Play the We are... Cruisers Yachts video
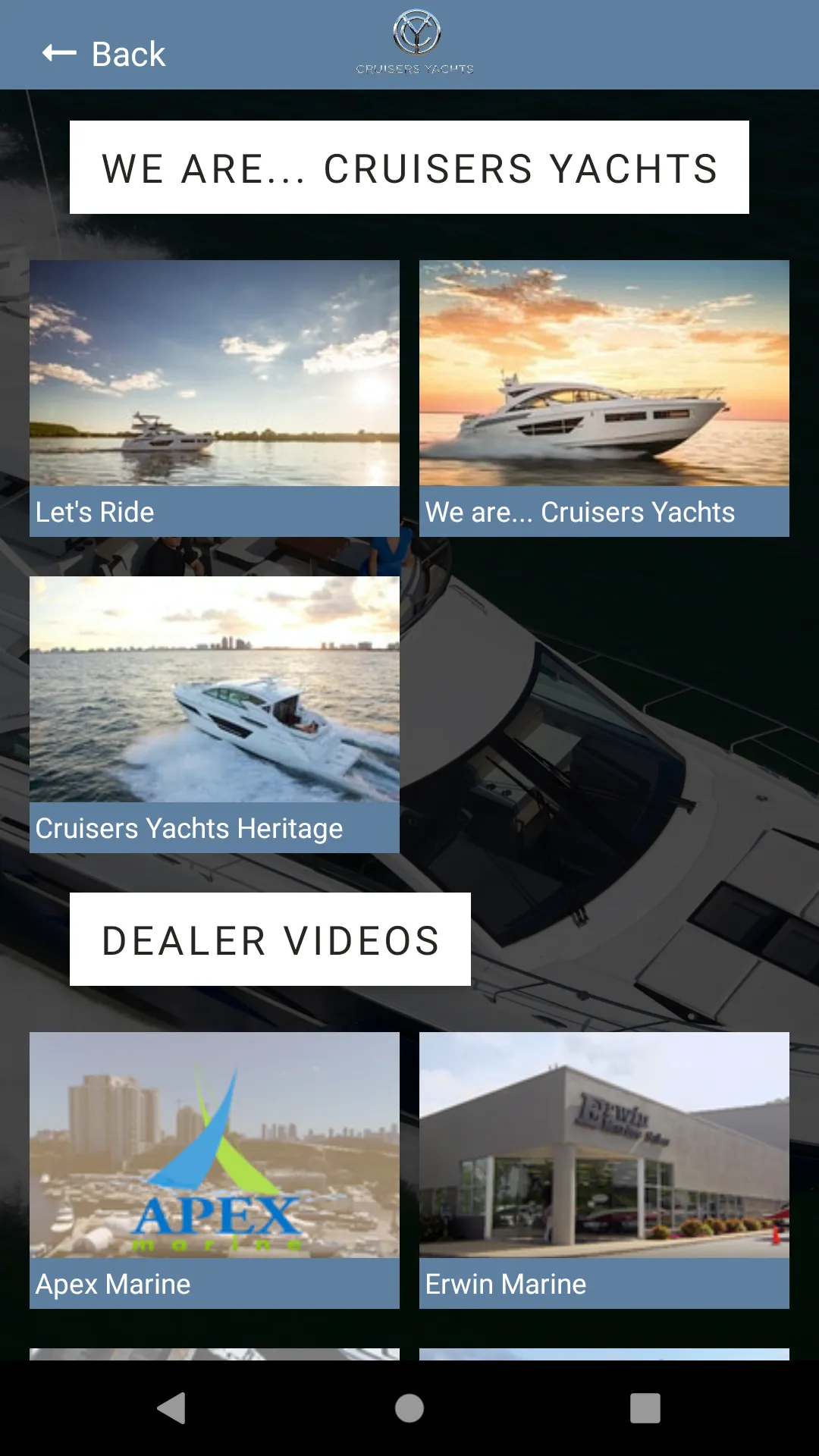This screenshot has height=1456, width=819. click(604, 398)
